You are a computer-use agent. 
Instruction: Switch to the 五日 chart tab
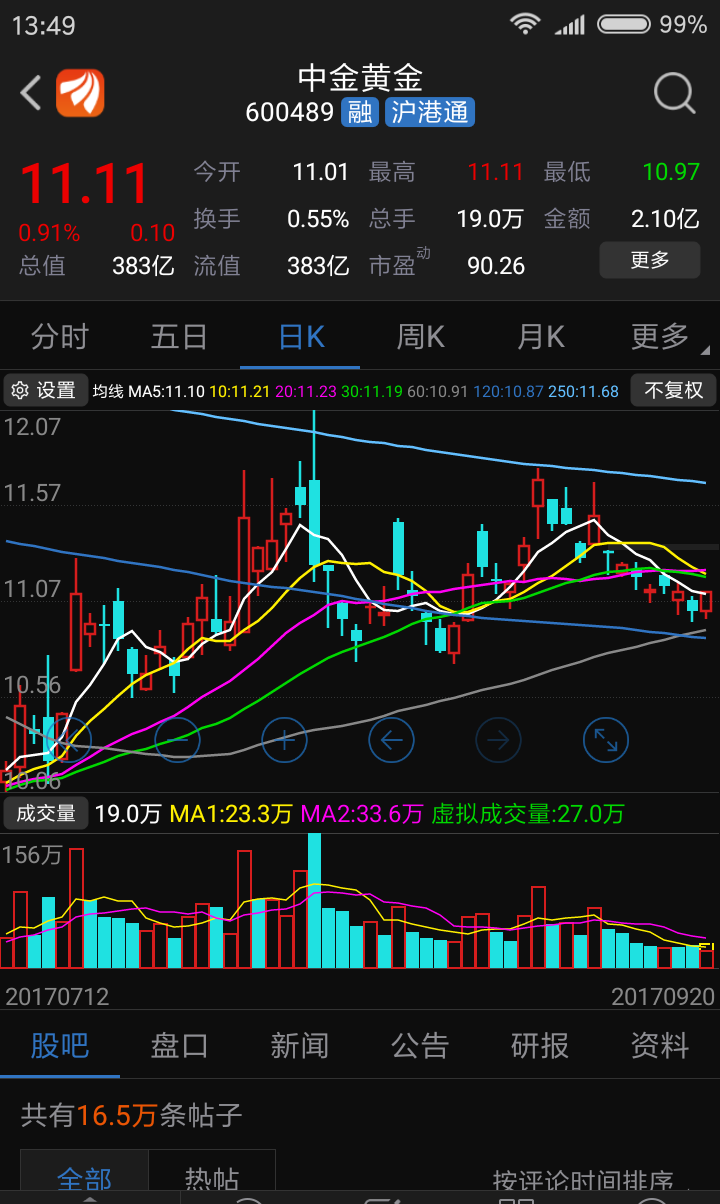click(x=179, y=337)
